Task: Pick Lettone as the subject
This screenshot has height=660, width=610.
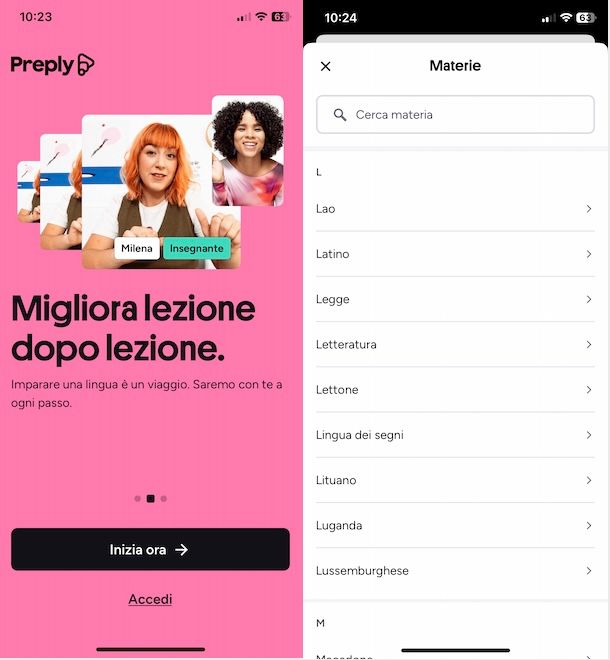Action: (x=455, y=389)
